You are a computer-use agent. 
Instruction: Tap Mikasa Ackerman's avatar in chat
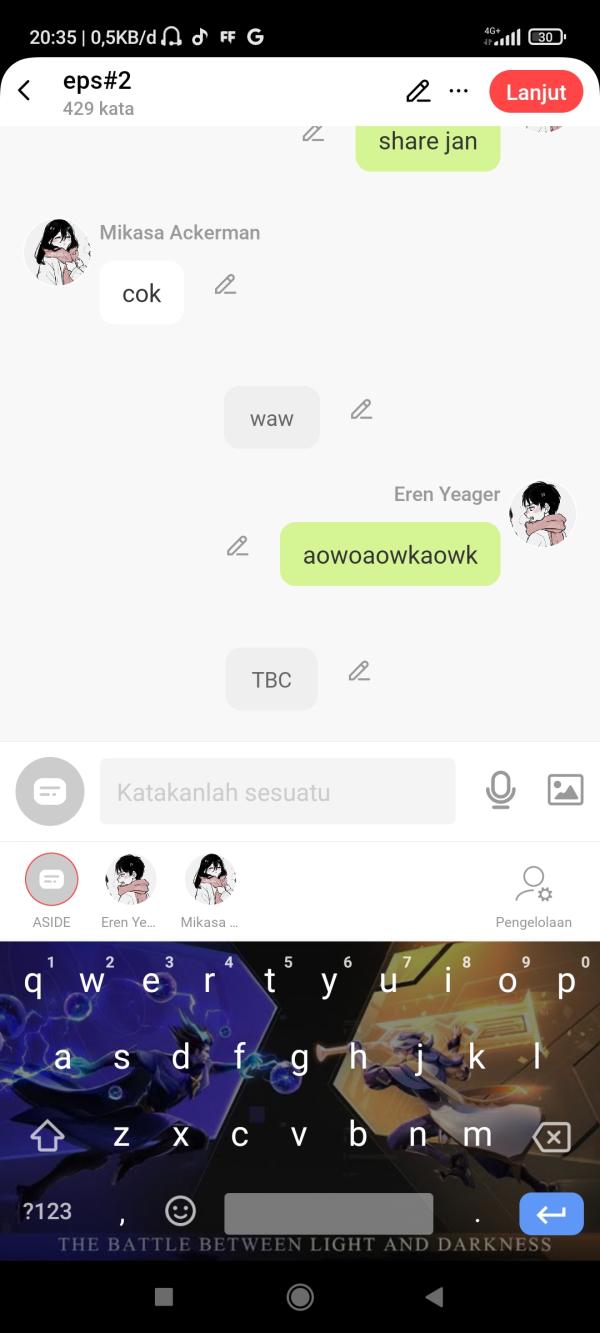(x=57, y=252)
